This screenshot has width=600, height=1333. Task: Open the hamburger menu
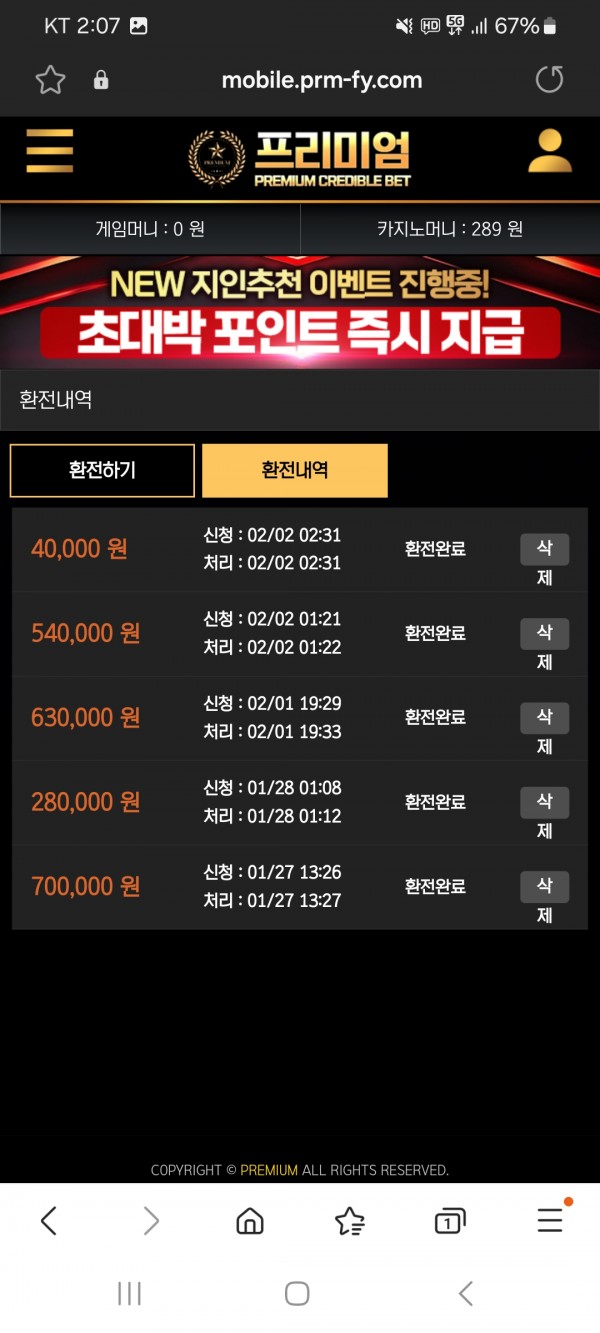(x=49, y=151)
